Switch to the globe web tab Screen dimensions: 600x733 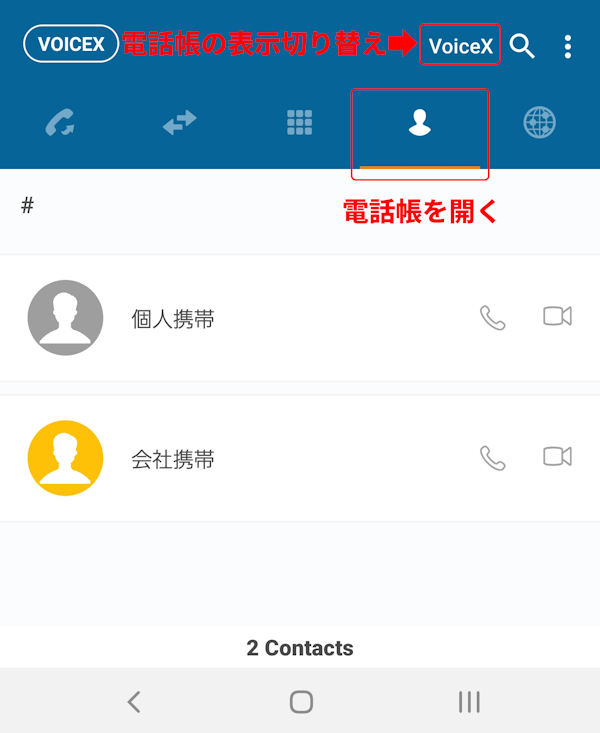(540, 123)
